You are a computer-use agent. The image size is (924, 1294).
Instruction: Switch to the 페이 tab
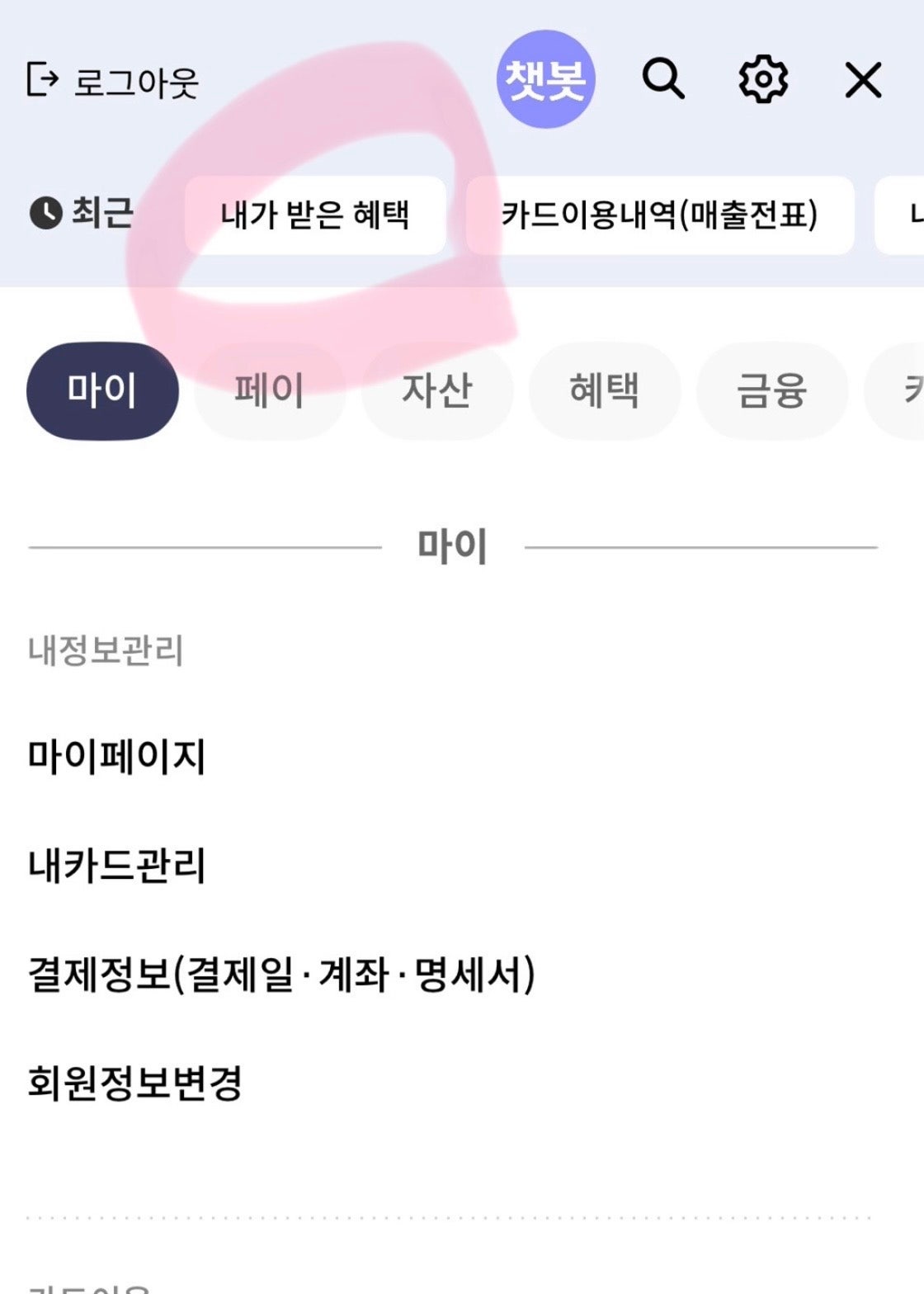[x=269, y=390]
